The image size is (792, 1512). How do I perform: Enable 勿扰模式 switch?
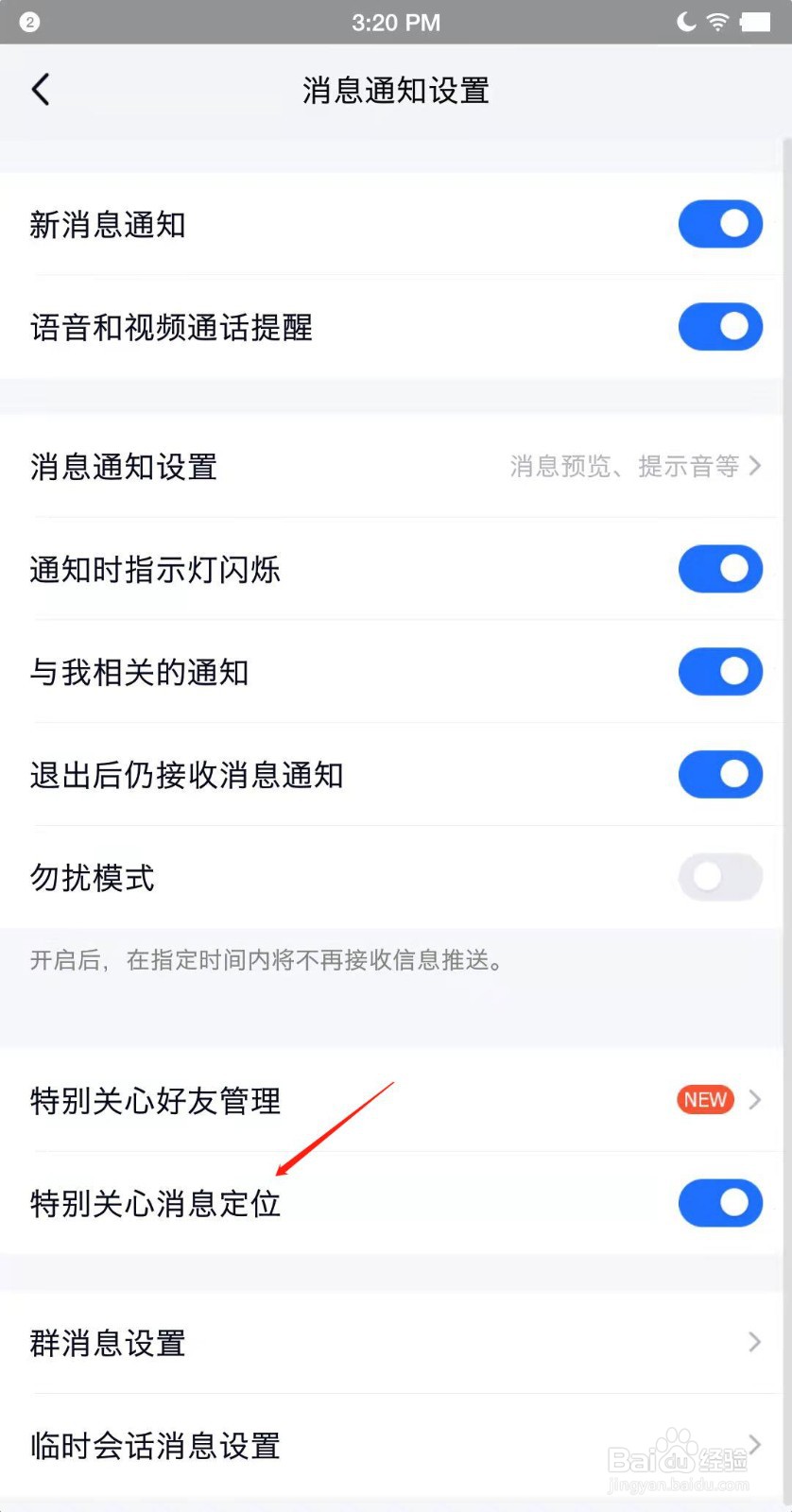click(720, 877)
